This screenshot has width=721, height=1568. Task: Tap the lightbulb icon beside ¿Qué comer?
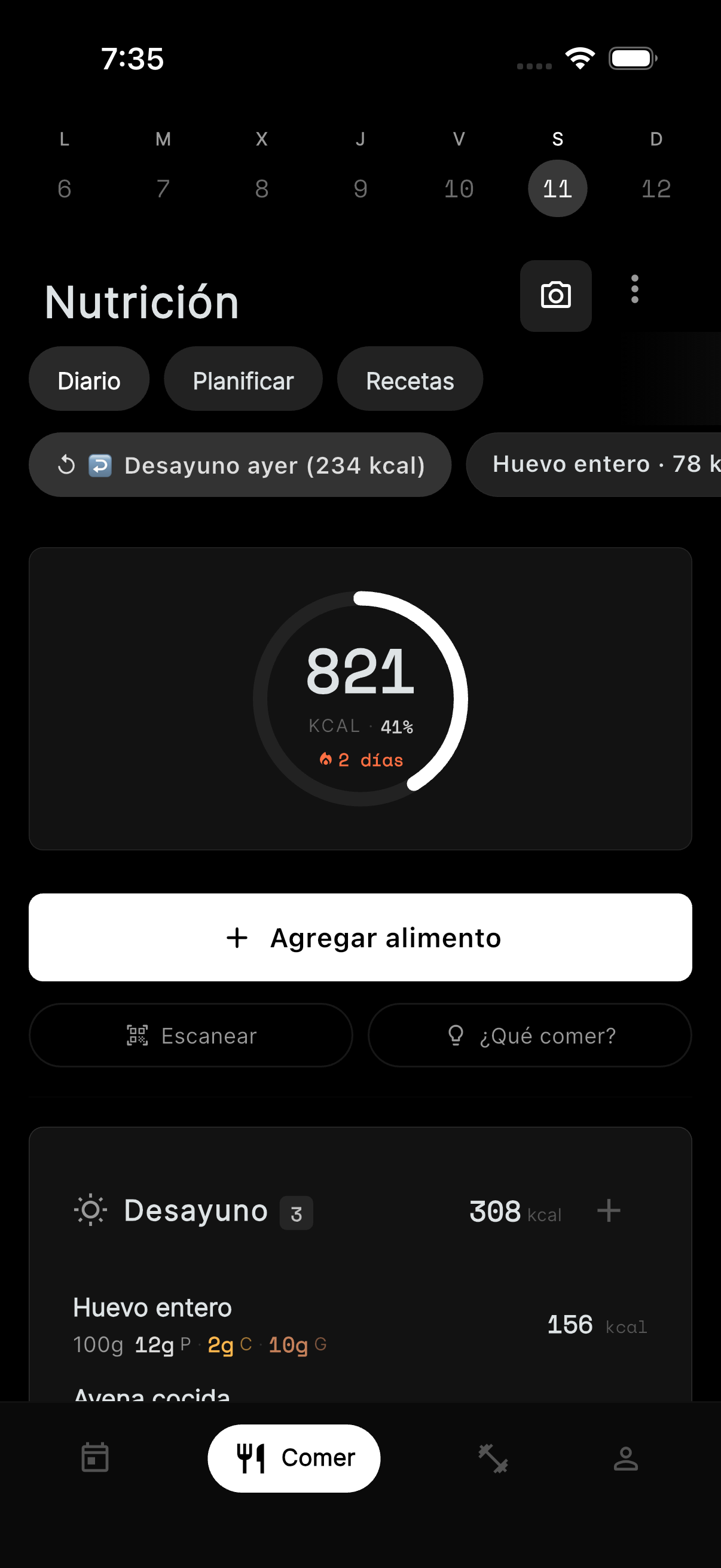pos(456,1035)
